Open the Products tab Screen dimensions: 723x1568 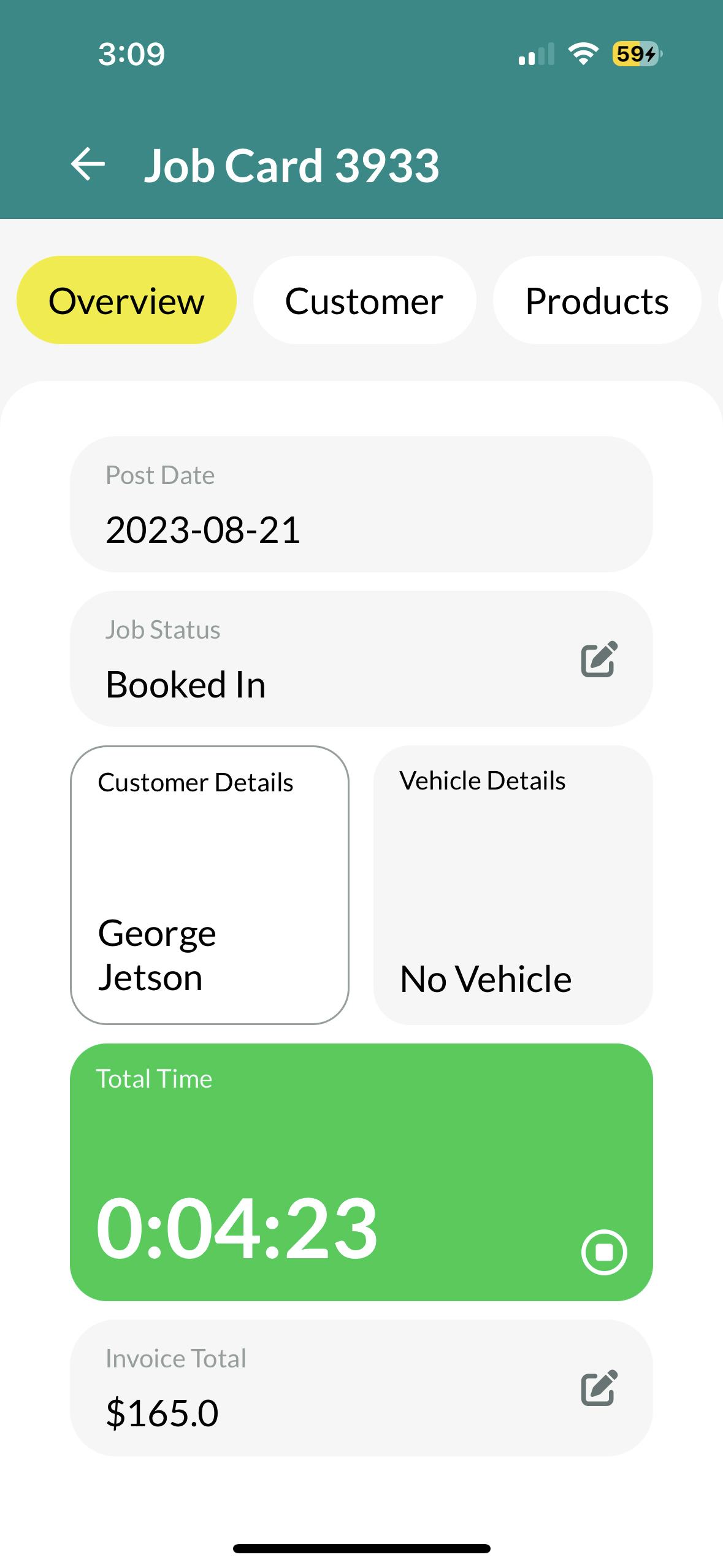point(597,301)
